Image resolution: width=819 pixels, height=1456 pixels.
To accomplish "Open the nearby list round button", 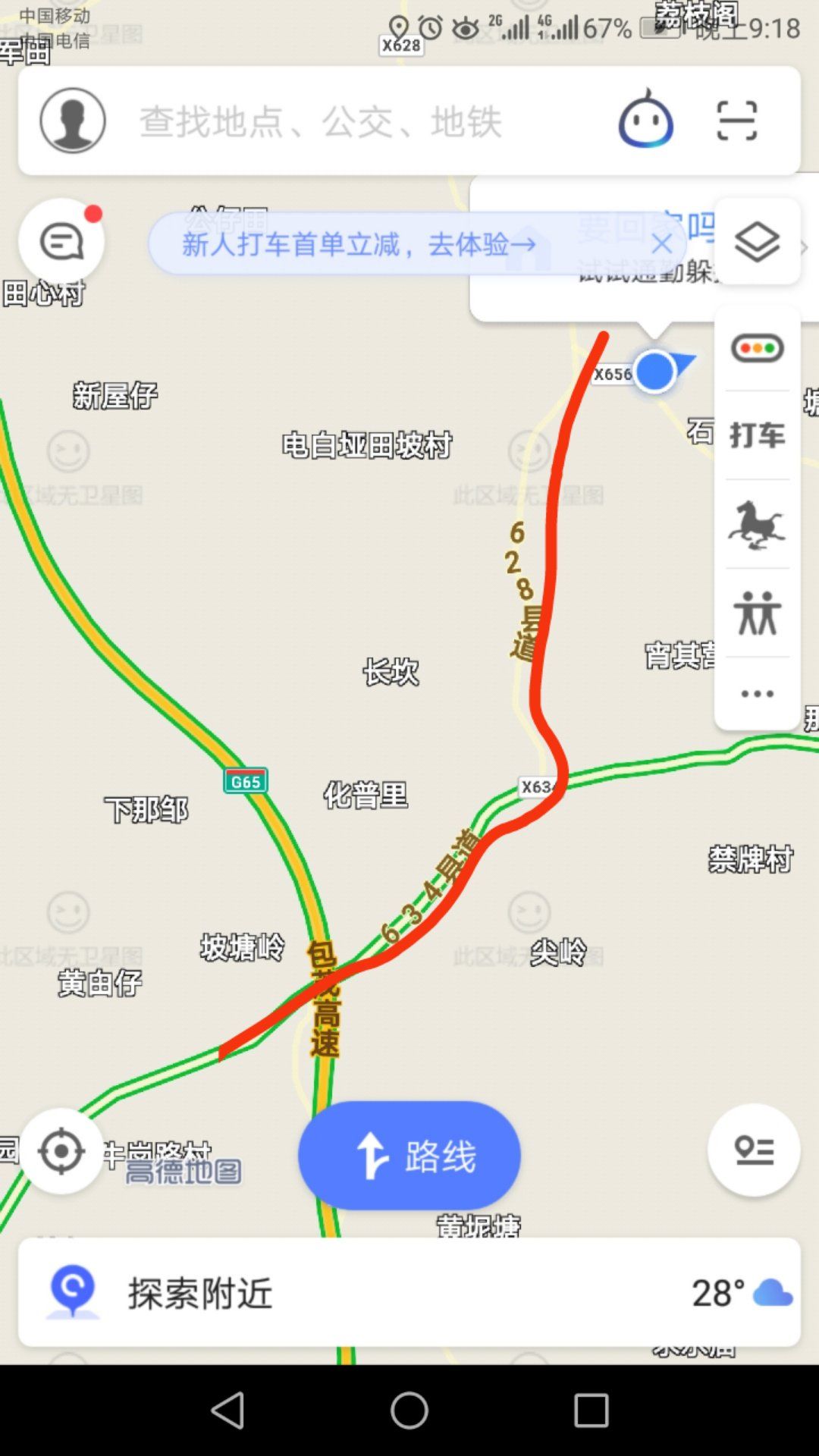I will (x=753, y=1150).
